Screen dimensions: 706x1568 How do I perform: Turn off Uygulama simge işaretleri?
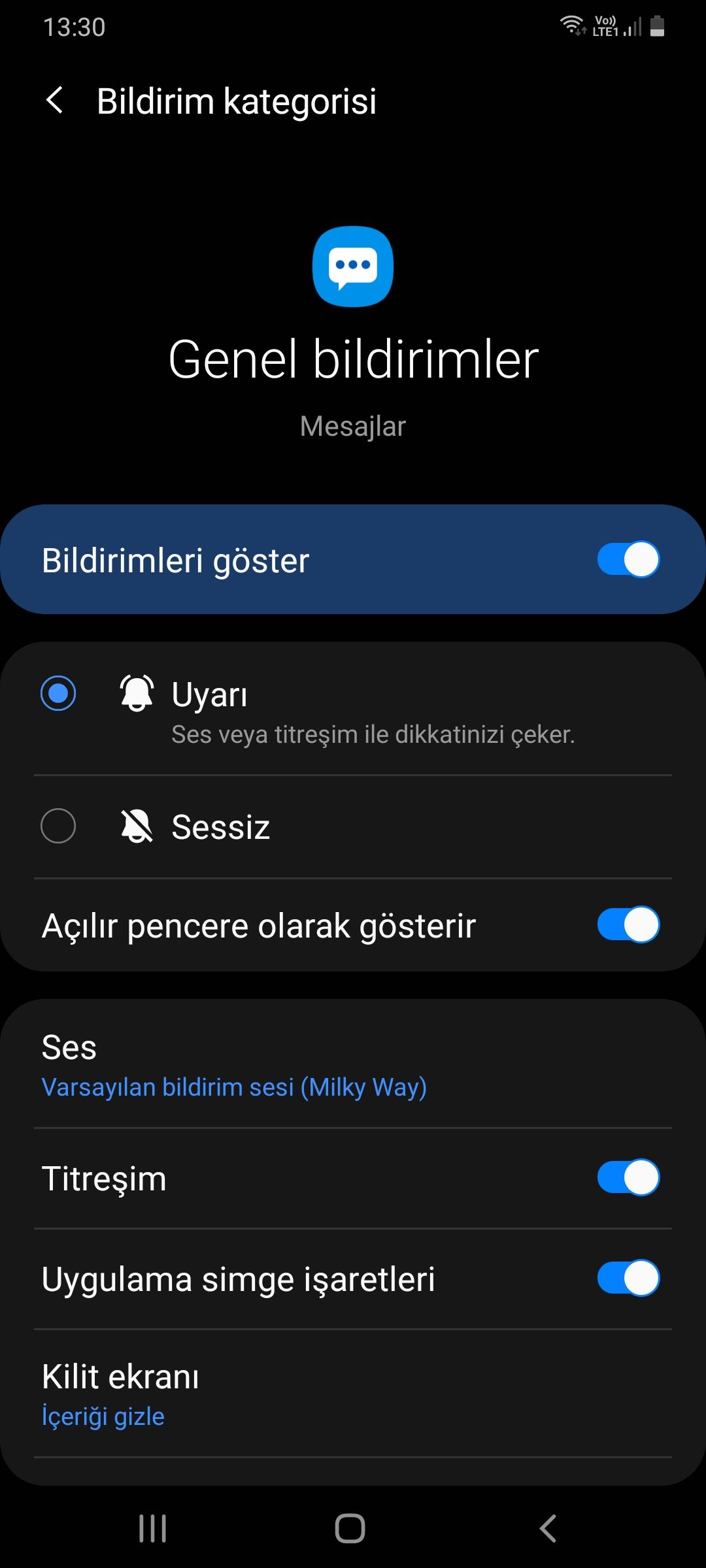[x=628, y=1279]
